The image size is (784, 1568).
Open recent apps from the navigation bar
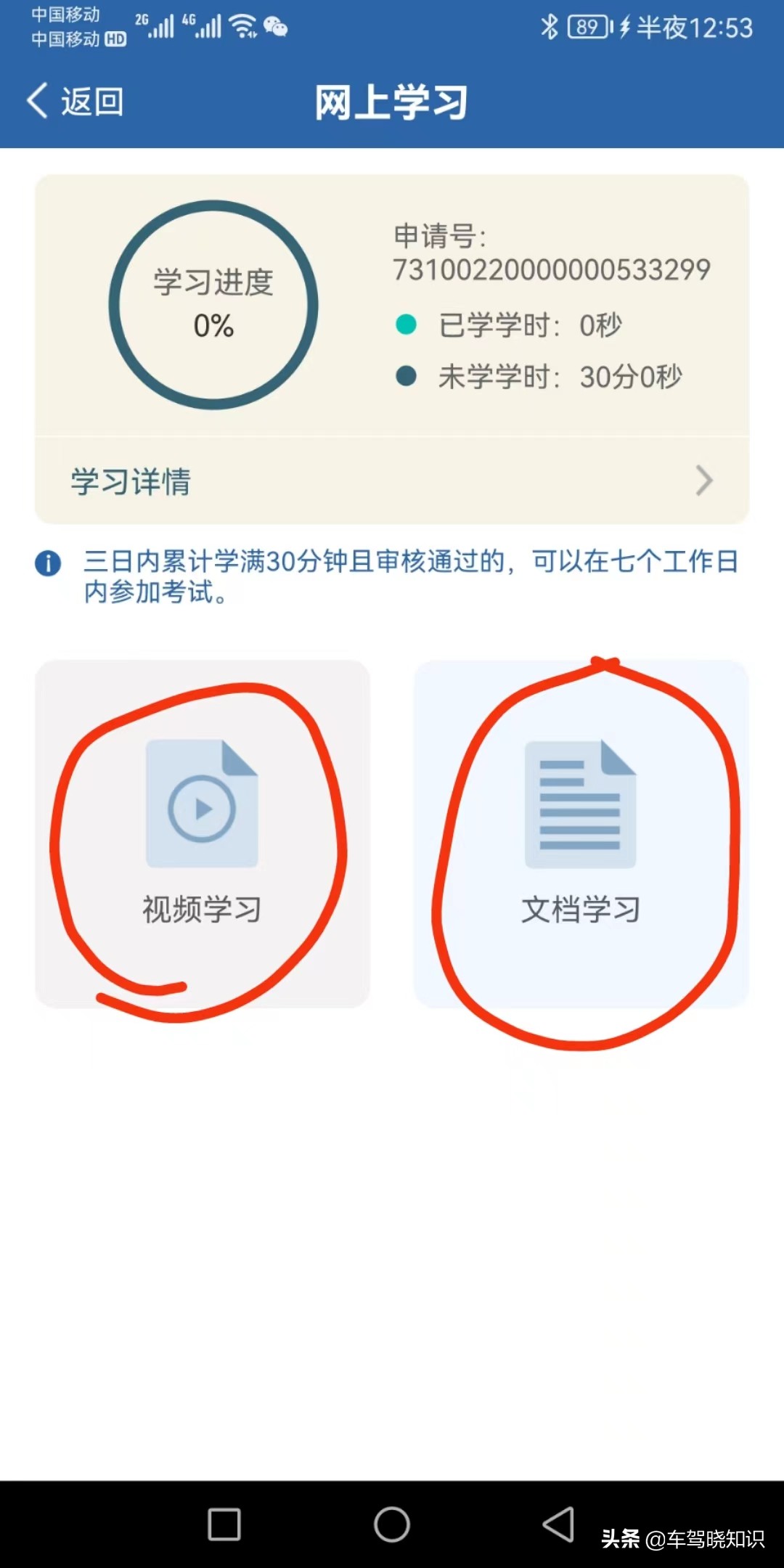pyautogui.click(x=224, y=1524)
